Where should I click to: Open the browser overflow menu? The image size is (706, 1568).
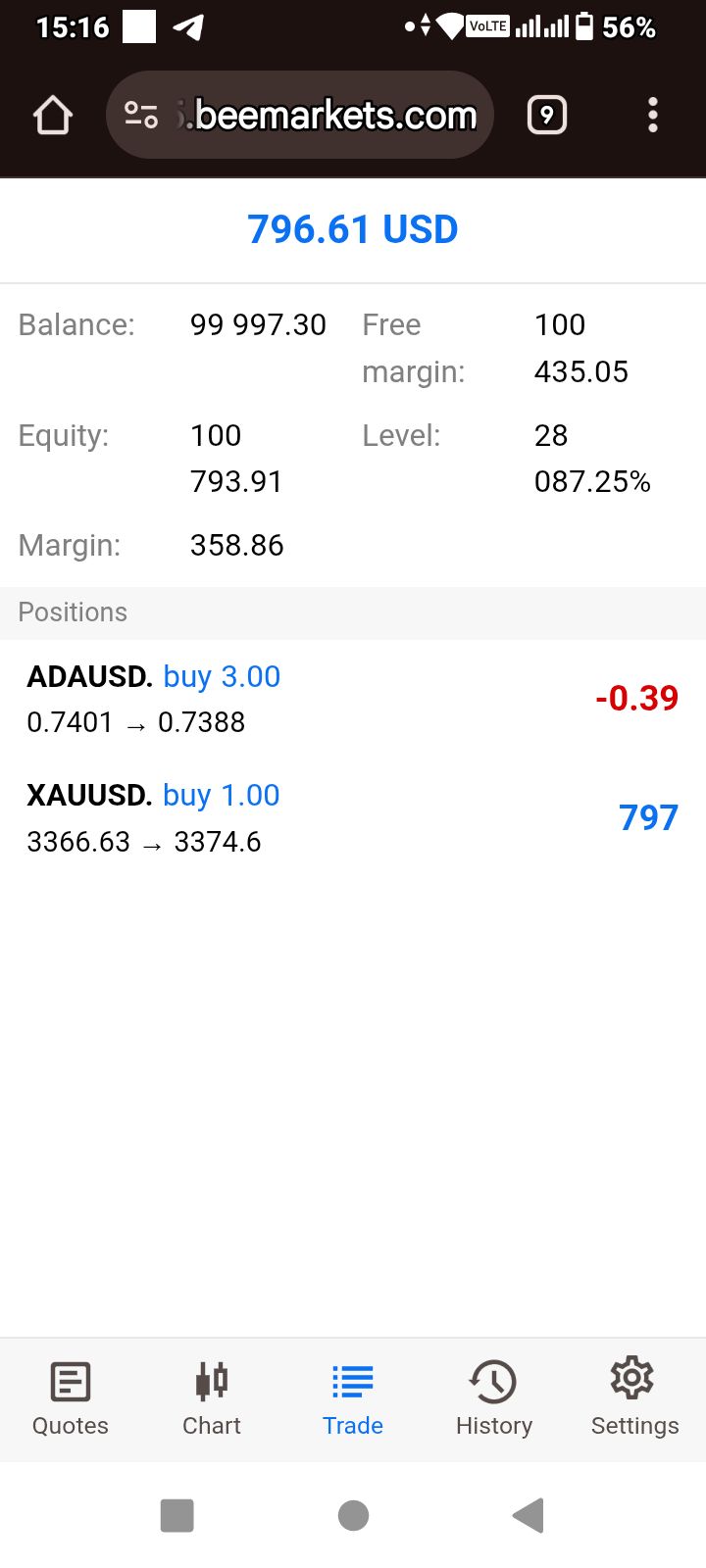pyautogui.click(x=653, y=116)
